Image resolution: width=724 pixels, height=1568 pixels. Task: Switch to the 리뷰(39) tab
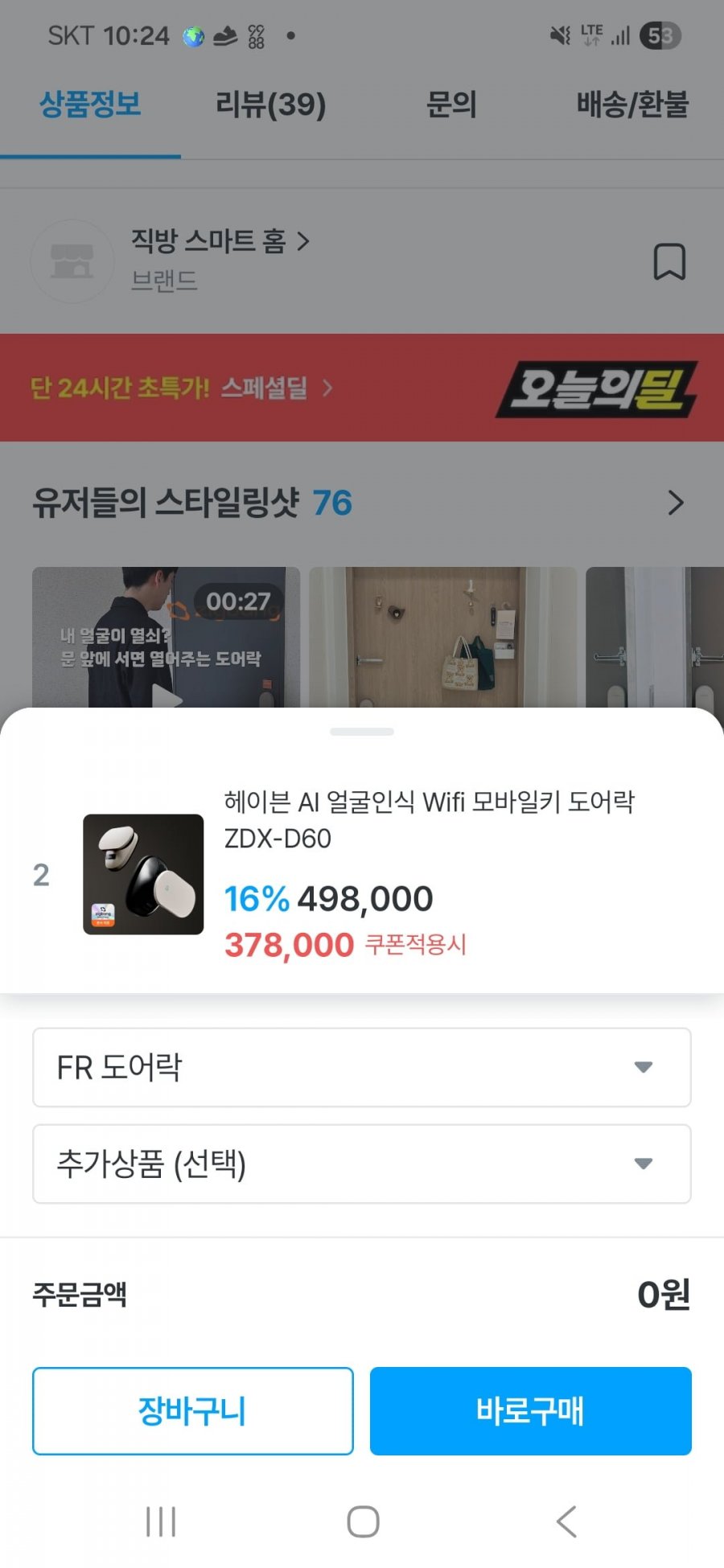tap(270, 105)
